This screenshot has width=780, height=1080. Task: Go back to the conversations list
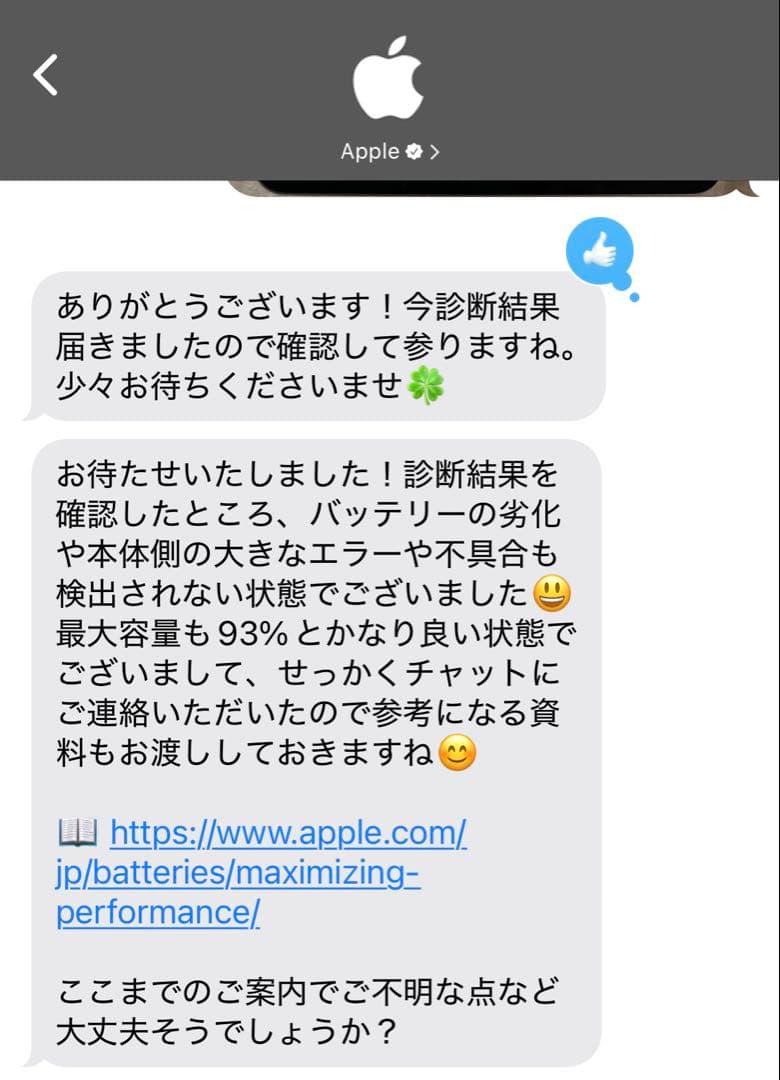[46, 75]
